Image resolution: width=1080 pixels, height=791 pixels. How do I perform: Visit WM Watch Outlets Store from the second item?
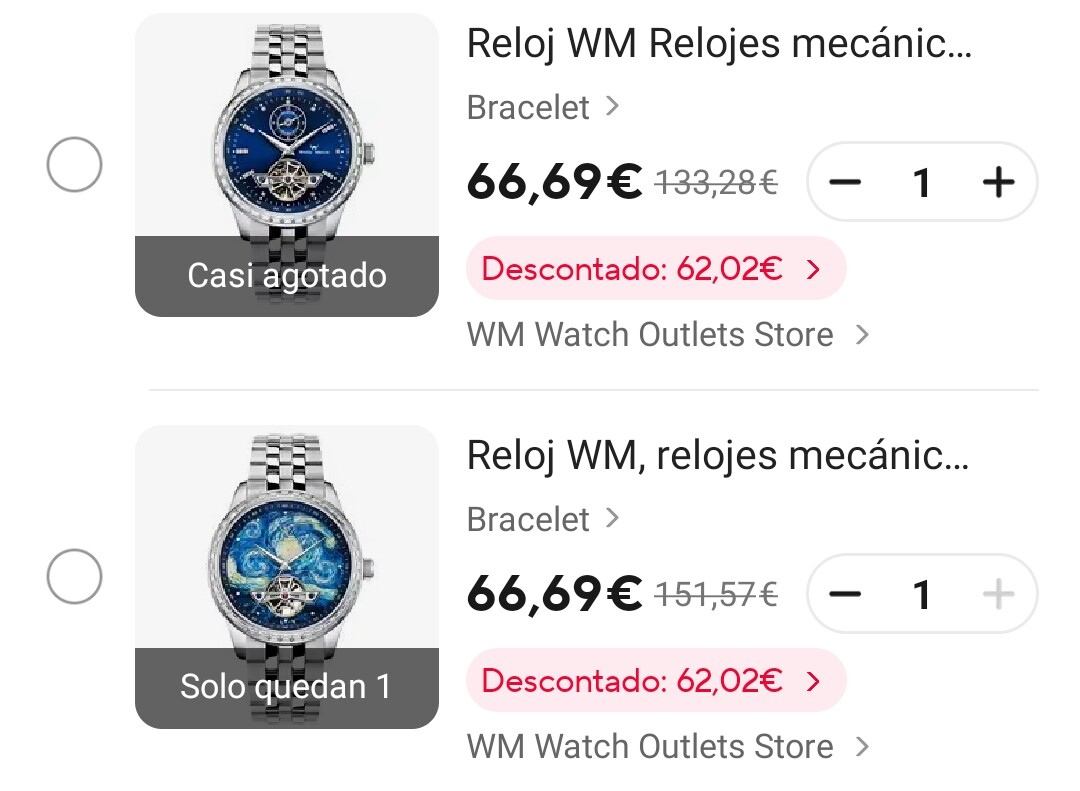(x=667, y=746)
